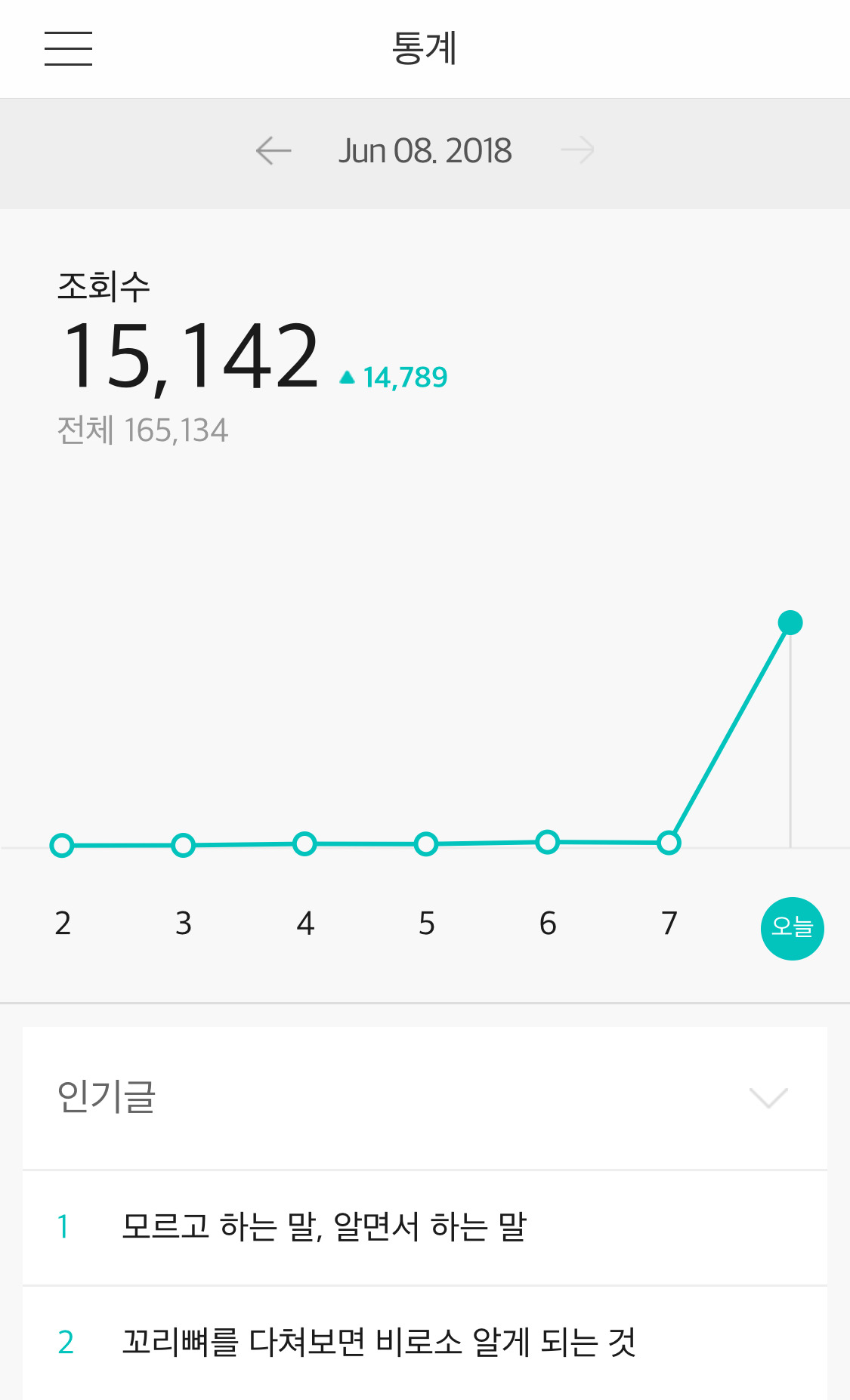The width and height of the screenshot is (850, 1400).
Task: Open the hamburger drawer menu
Action: tap(68, 49)
